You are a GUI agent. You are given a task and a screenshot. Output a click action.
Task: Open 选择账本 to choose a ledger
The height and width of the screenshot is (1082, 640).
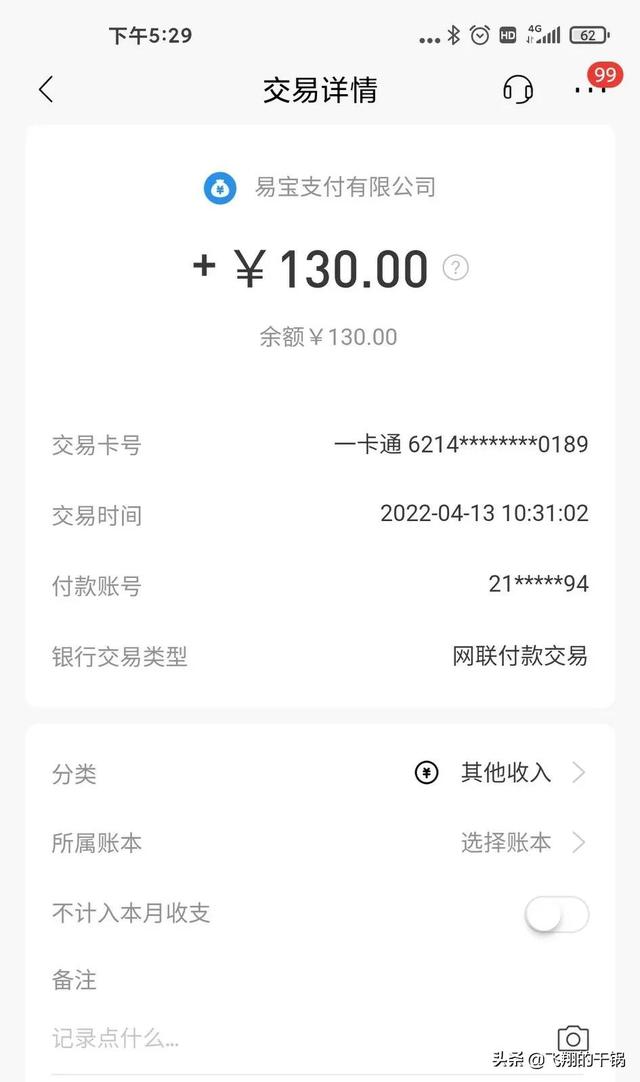click(523, 843)
